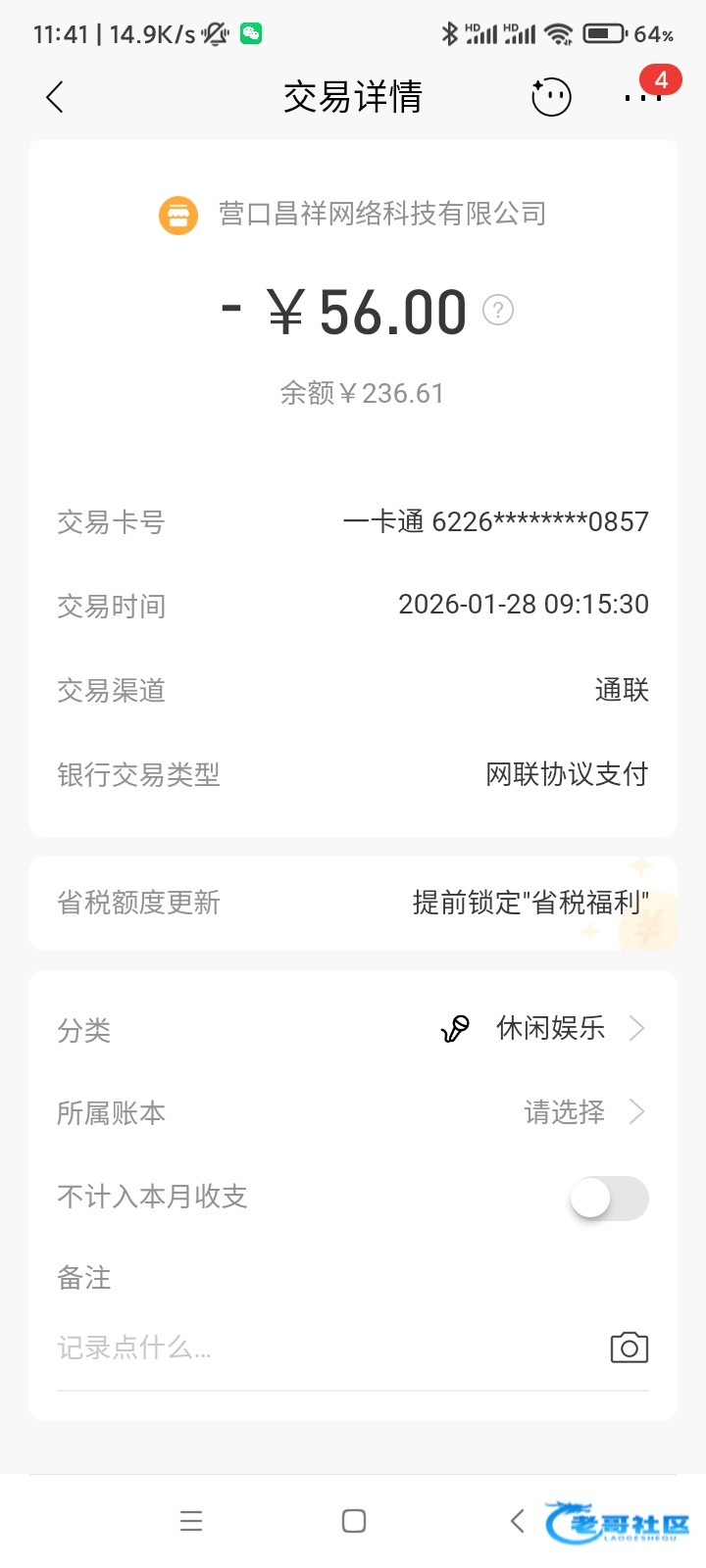Open recent apps from navigation bar

click(191, 1521)
